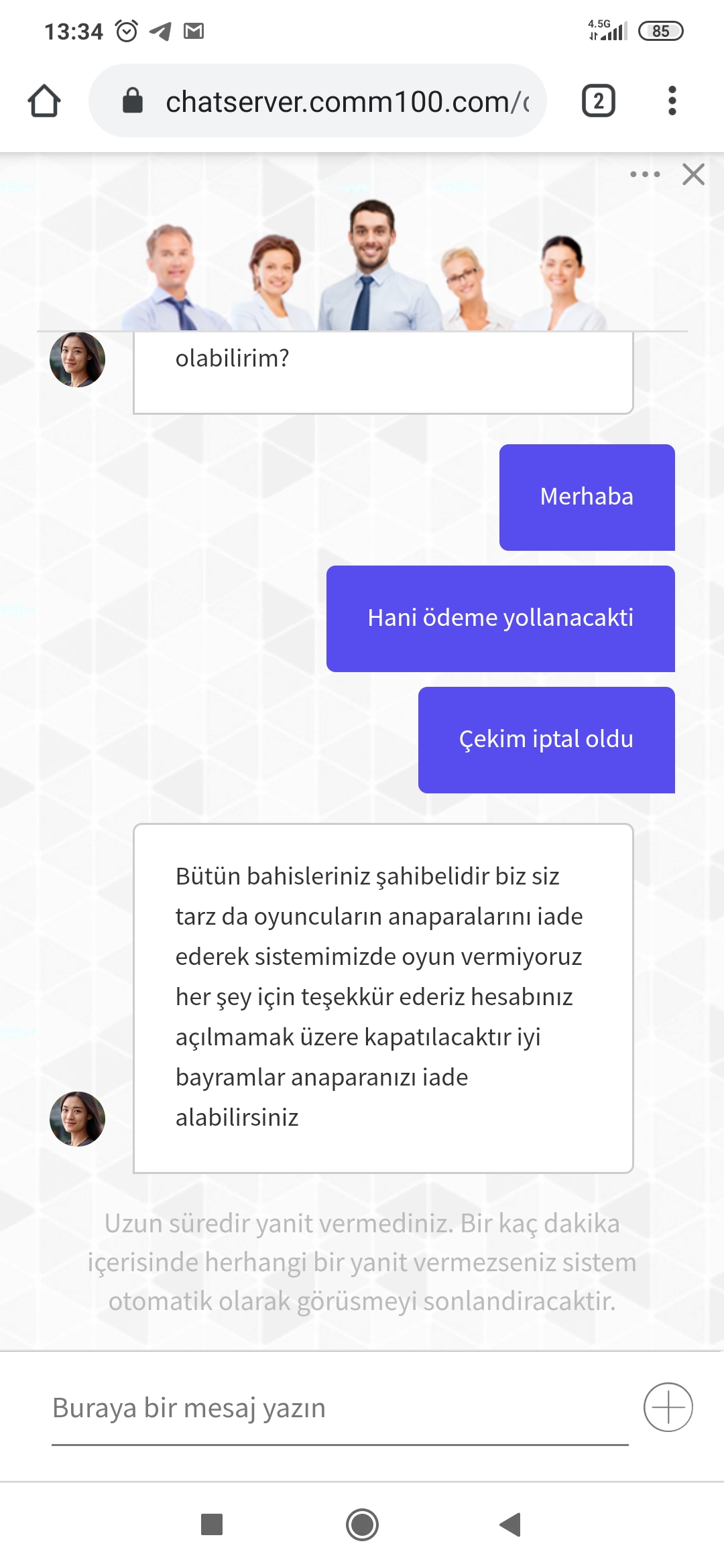
Task: Tap the browser home icon
Action: (x=44, y=101)
